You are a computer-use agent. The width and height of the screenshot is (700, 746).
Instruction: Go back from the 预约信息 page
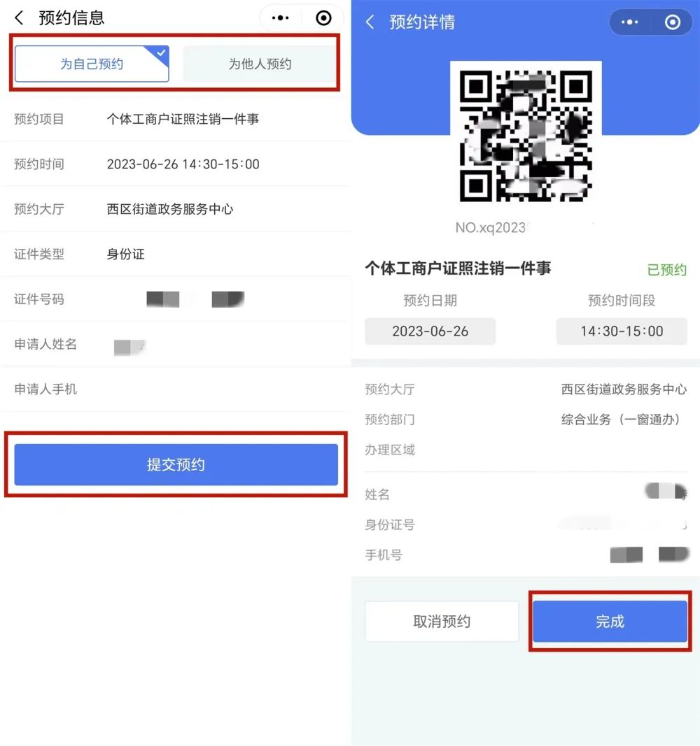(x=19, y=18)
